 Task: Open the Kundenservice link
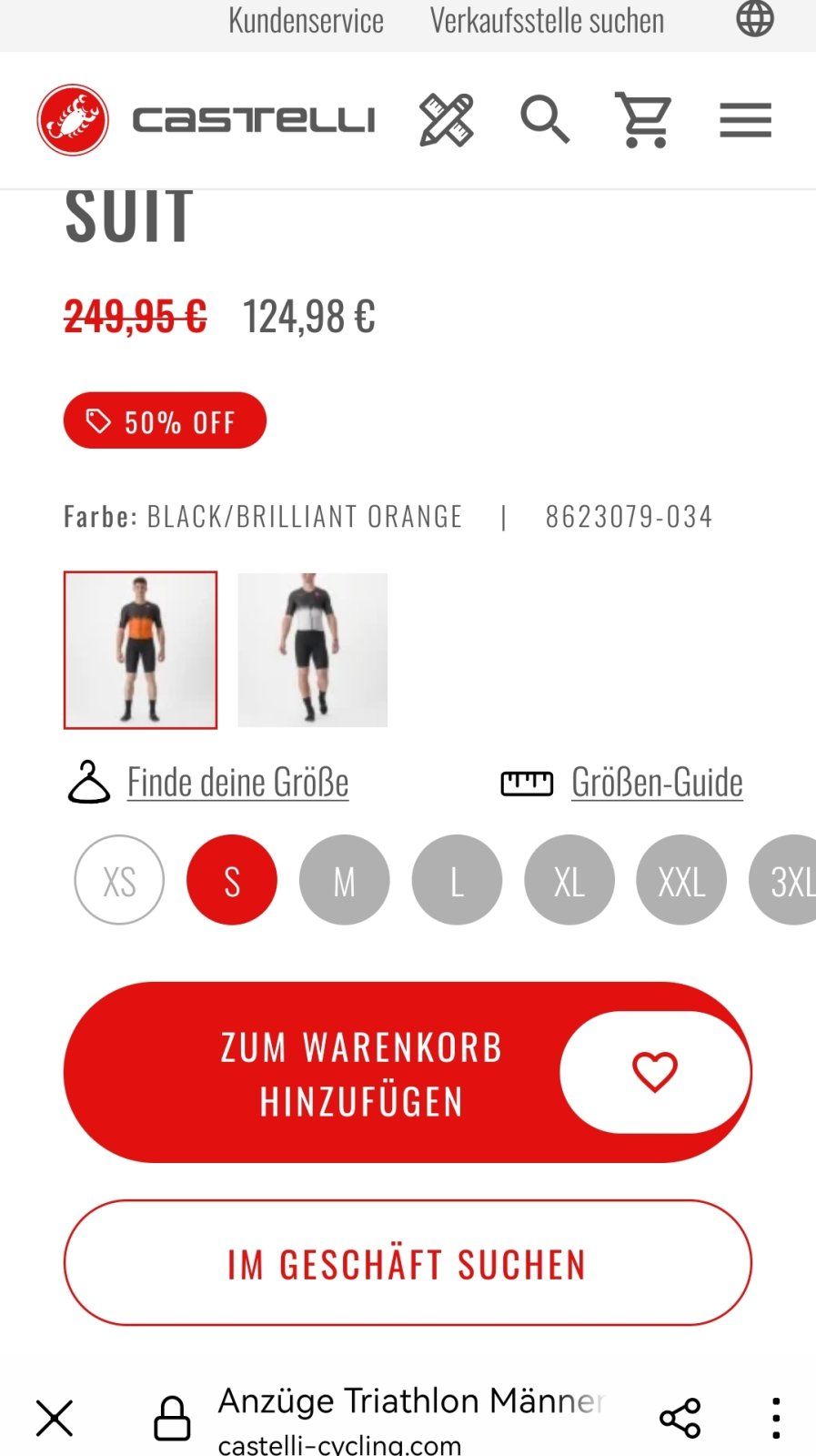[306, 20]
